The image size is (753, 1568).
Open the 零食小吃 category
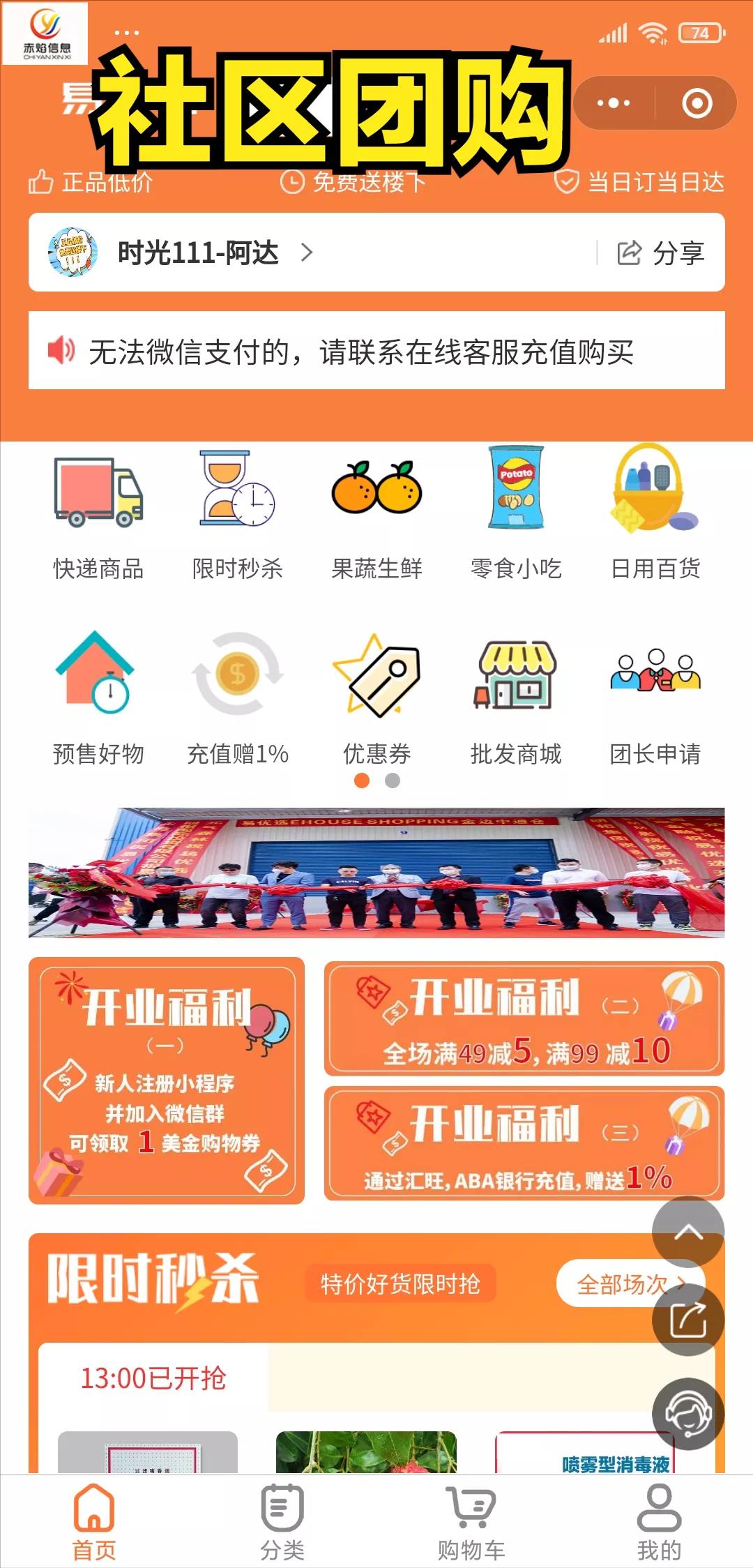(x=516, y=516)
